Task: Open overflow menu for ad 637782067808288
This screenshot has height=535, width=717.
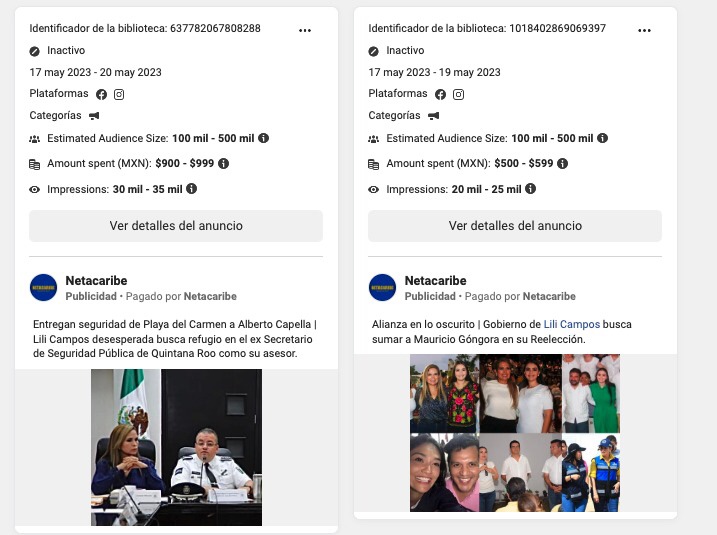Action: click(x=305, y=30)
